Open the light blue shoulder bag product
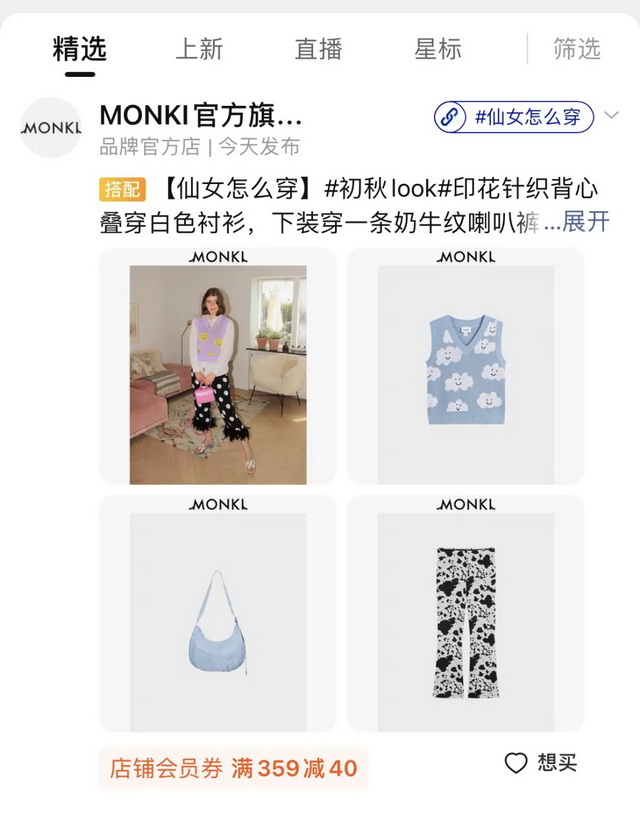Image resolution: width=640 pixels, height=814 pixels. [x=218, y=614]
